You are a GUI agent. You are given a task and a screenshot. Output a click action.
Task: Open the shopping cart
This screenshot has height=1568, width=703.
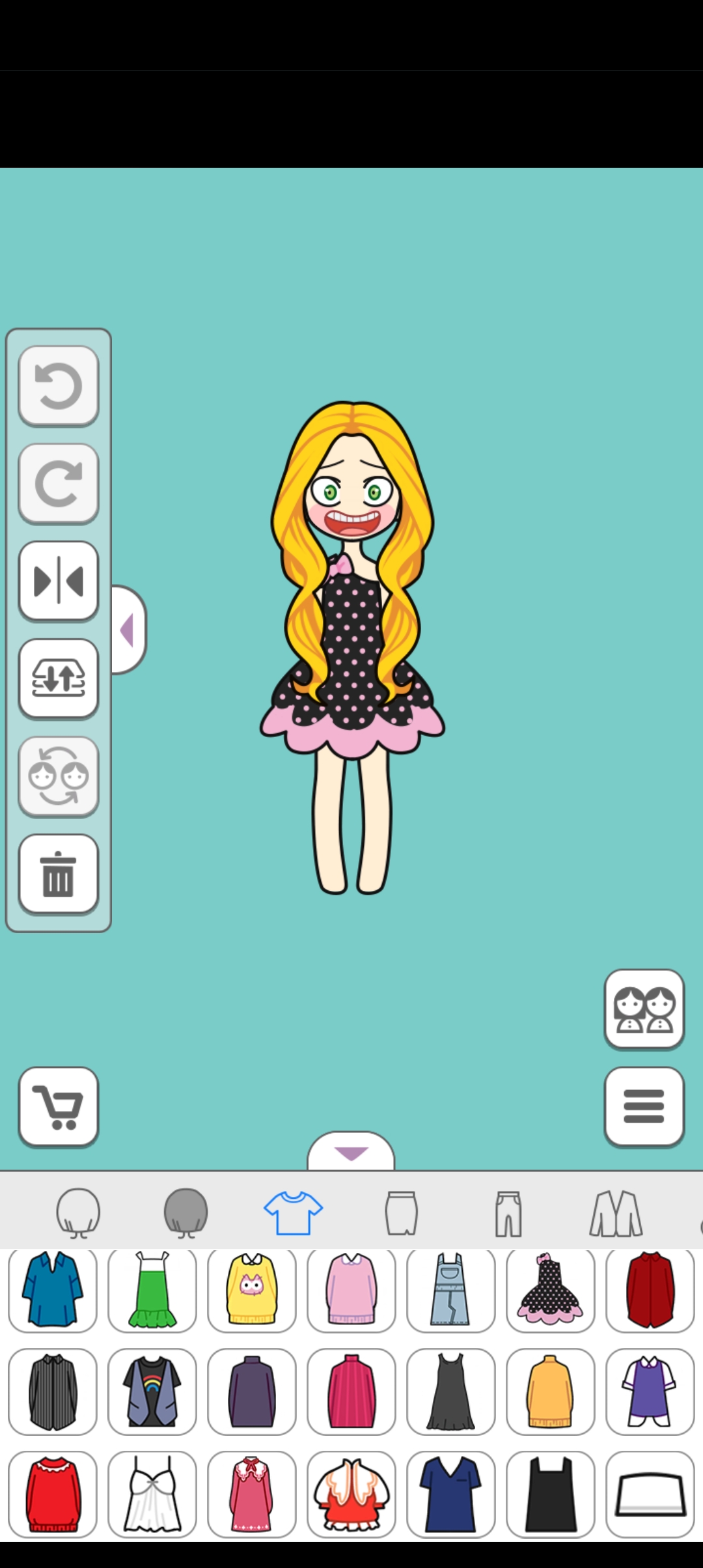tap(59, 1106)
